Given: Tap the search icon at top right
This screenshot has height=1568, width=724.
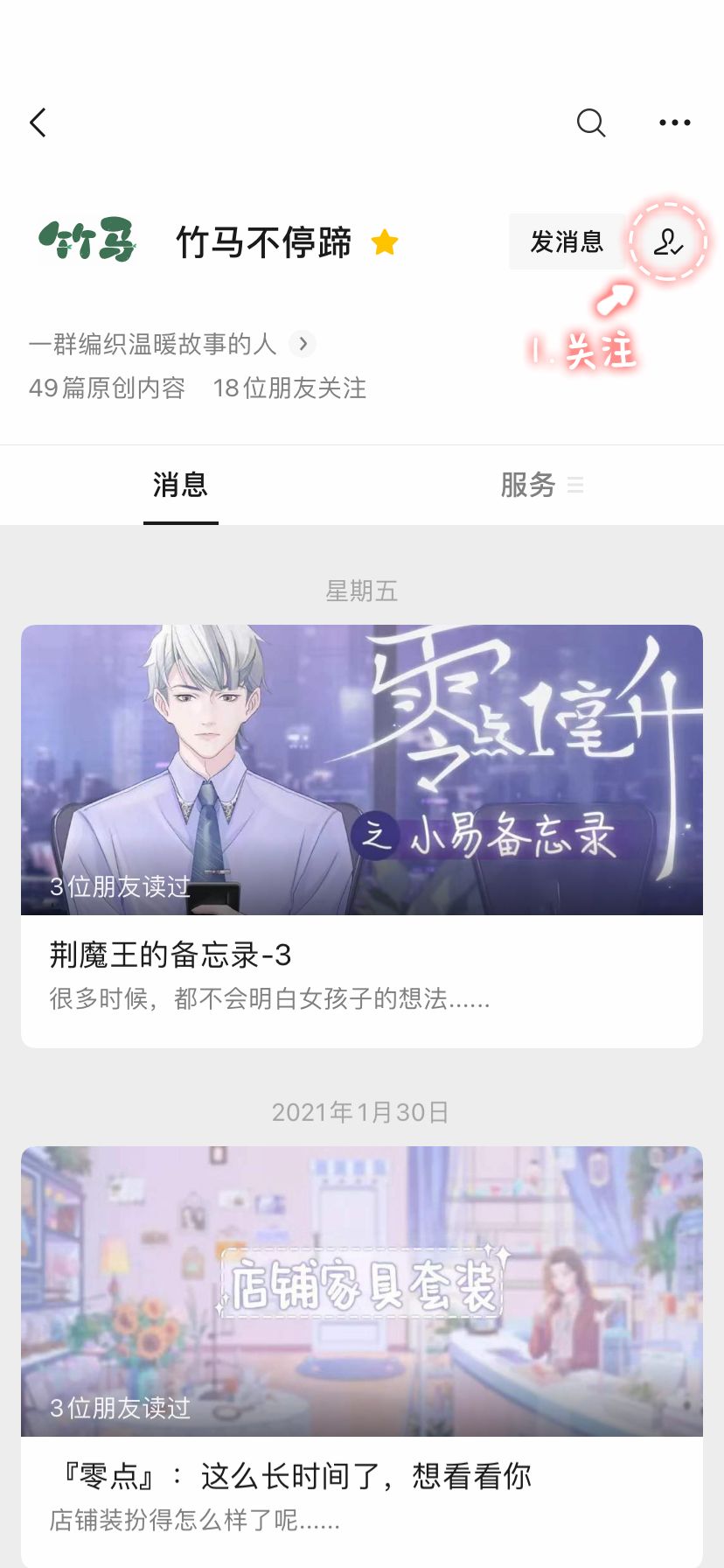Looking at the screenshot, I should pyautogui.click(x=590, y=122).
